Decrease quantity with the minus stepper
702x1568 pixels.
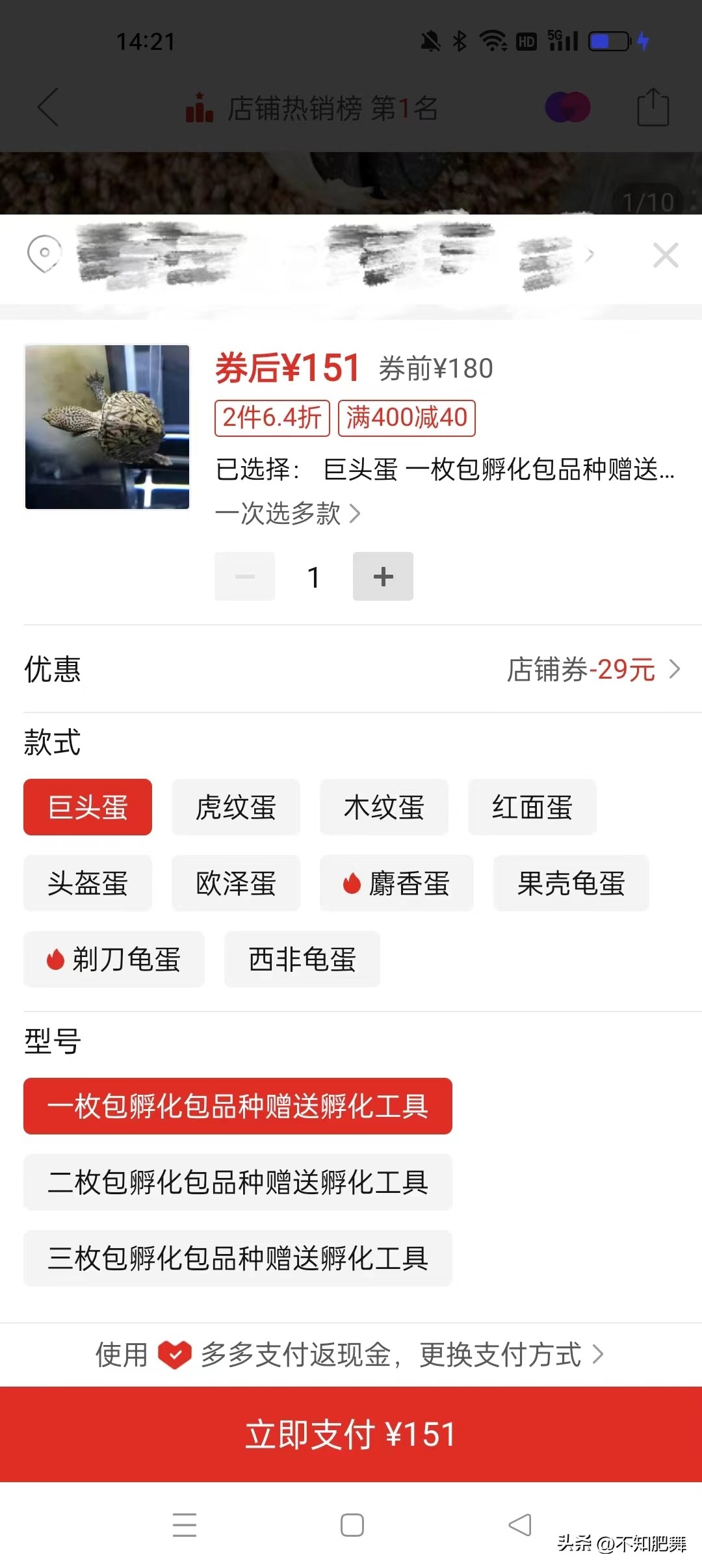click(245, 576)
